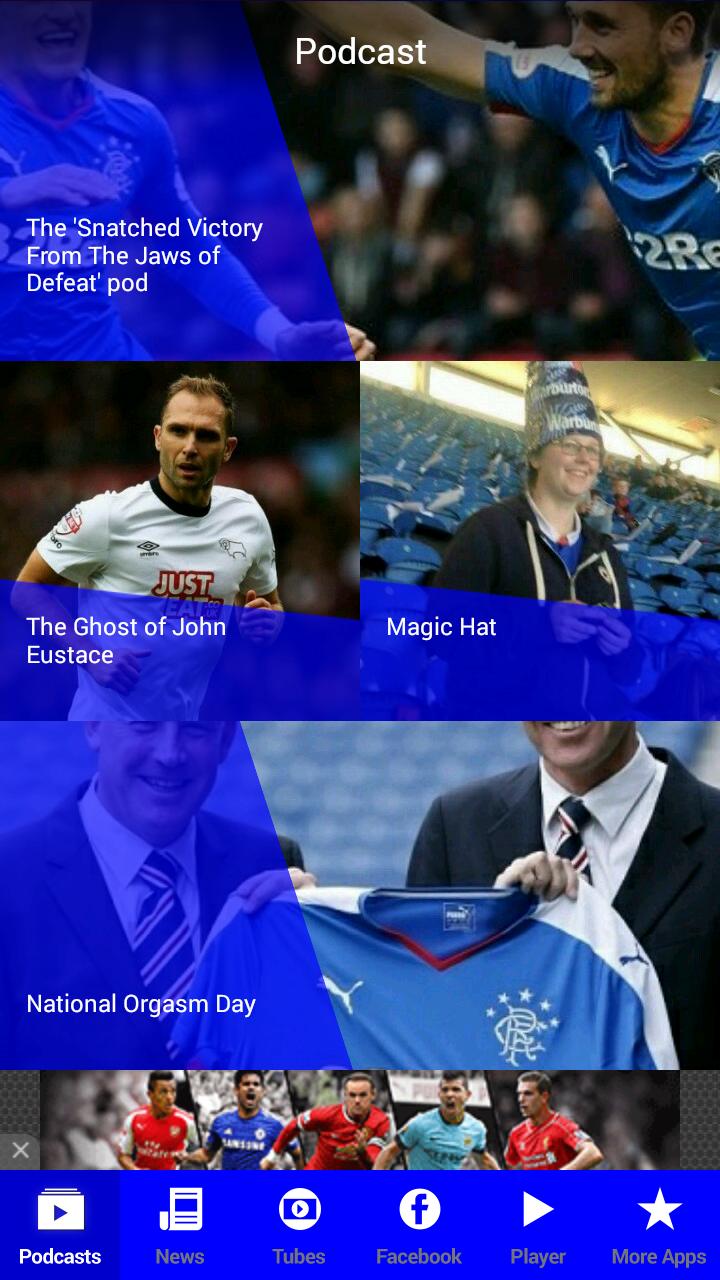Image resolution: width=720 pixels, height=1280 pixels.
Task: Dismiss the banner ad with the X
Action: [x=18, y=1148]
